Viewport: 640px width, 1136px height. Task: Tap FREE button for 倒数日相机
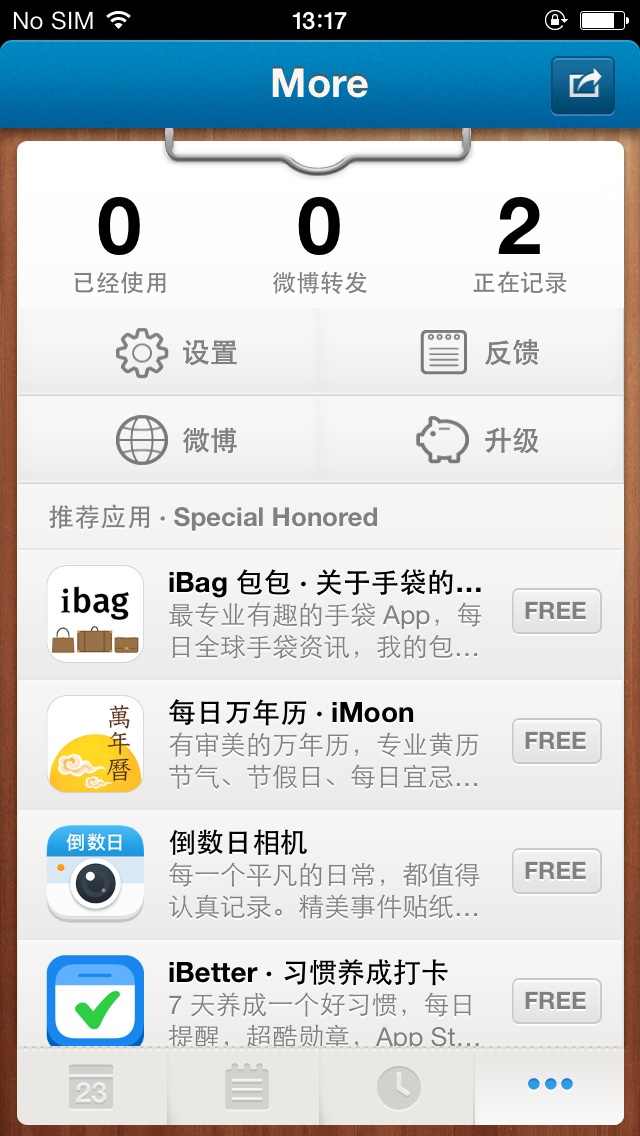tap(556, 871)
